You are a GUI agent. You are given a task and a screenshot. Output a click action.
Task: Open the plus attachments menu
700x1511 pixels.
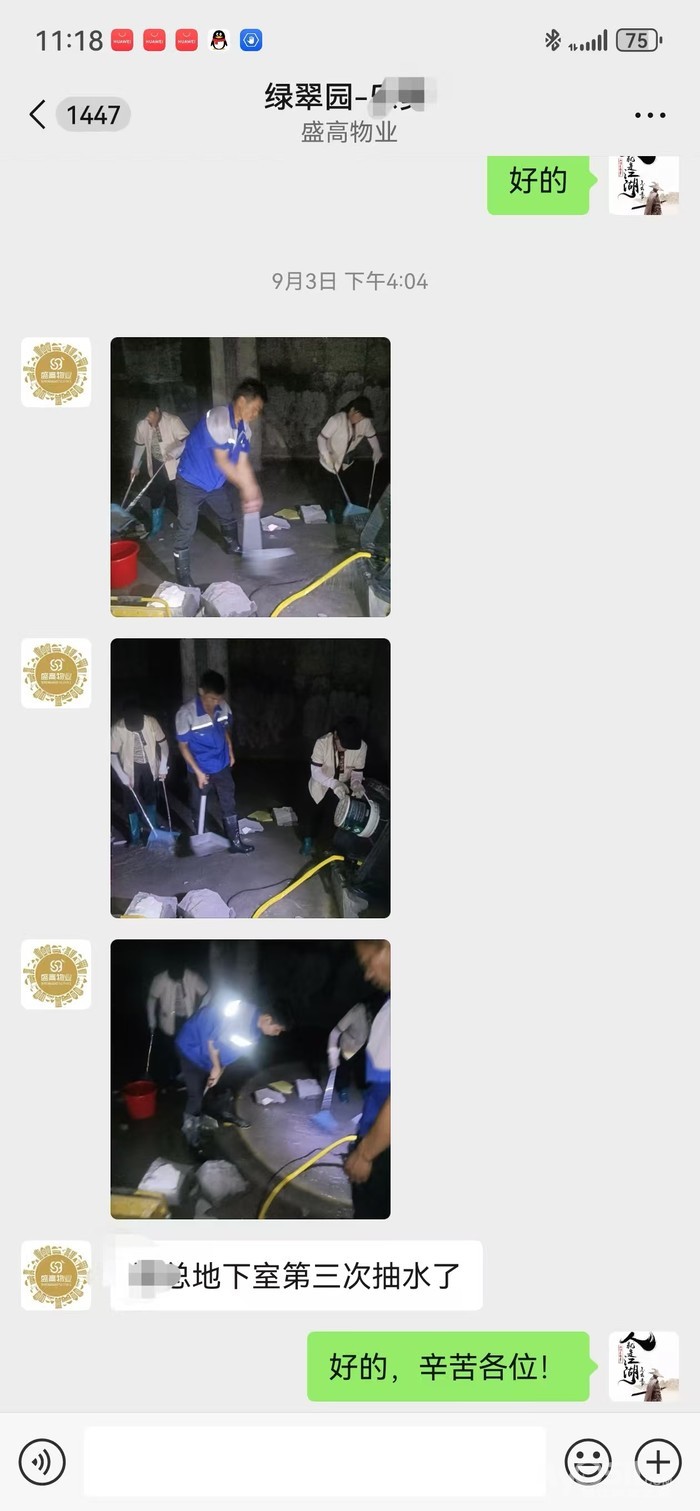point(658,1462)
